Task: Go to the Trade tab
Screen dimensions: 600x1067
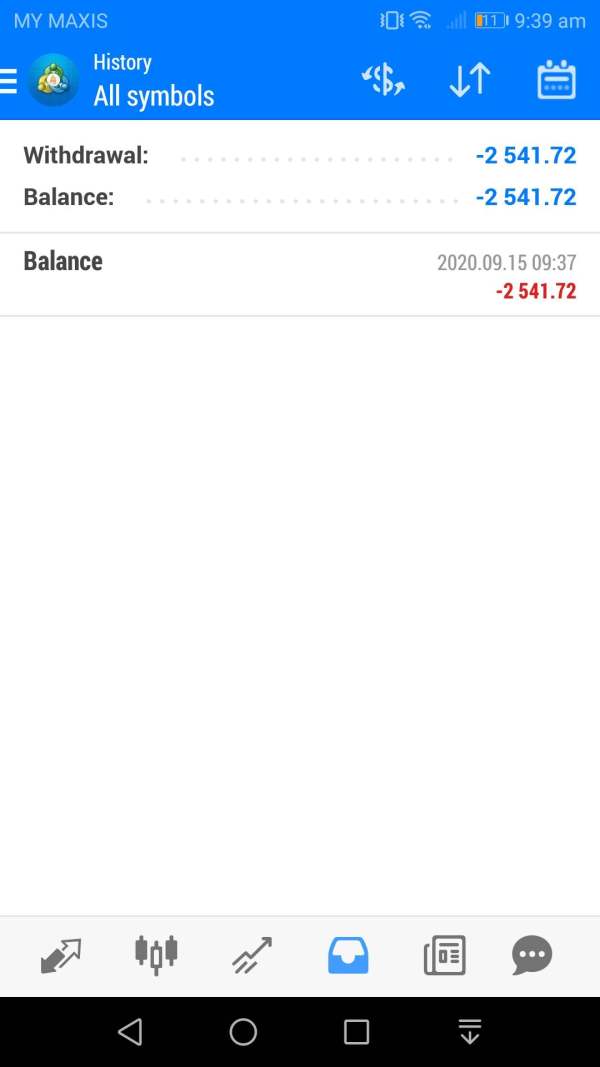Action: coord(252,955)
